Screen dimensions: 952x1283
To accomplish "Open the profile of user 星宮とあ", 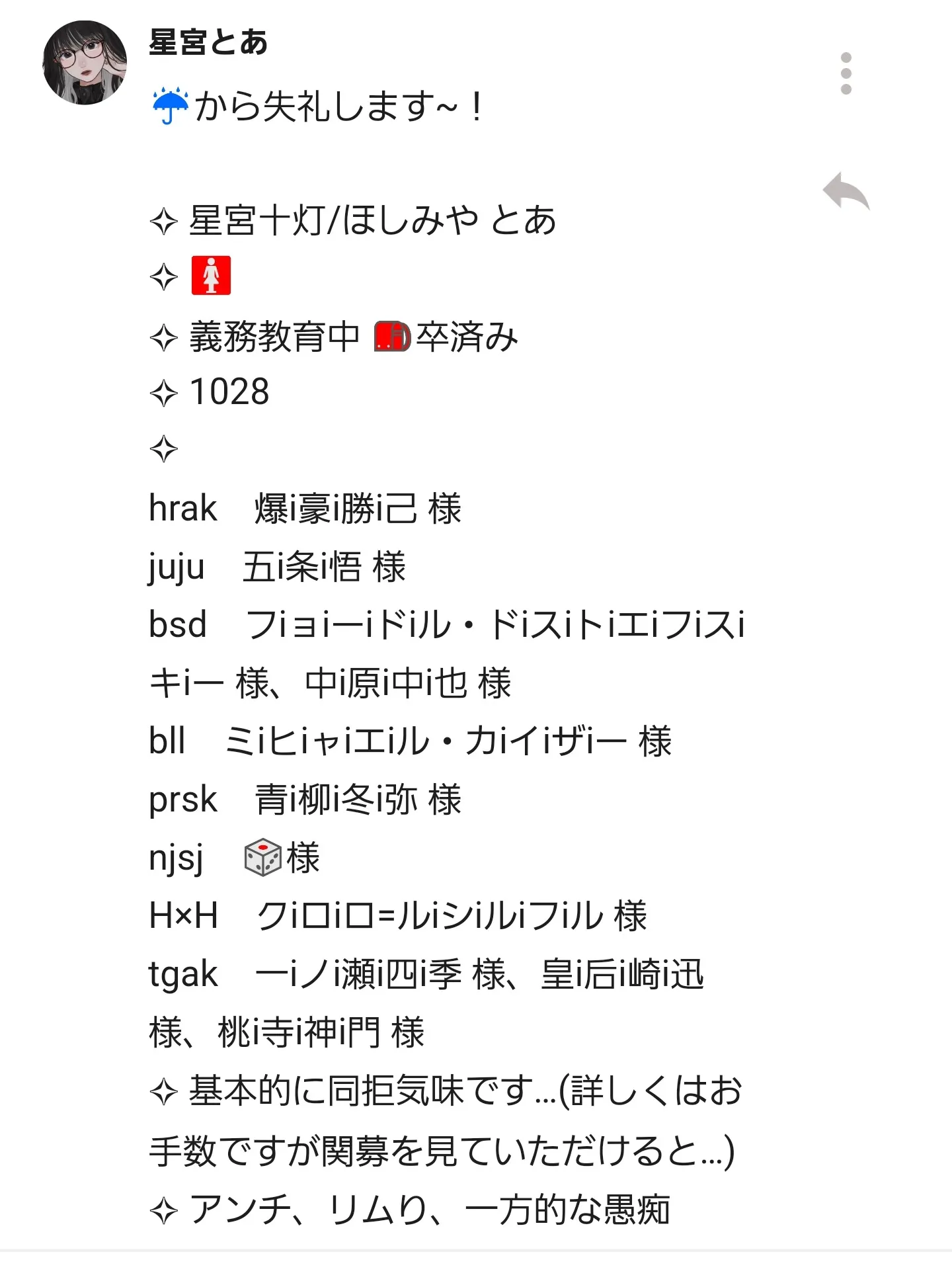I will tap(208, 42).
